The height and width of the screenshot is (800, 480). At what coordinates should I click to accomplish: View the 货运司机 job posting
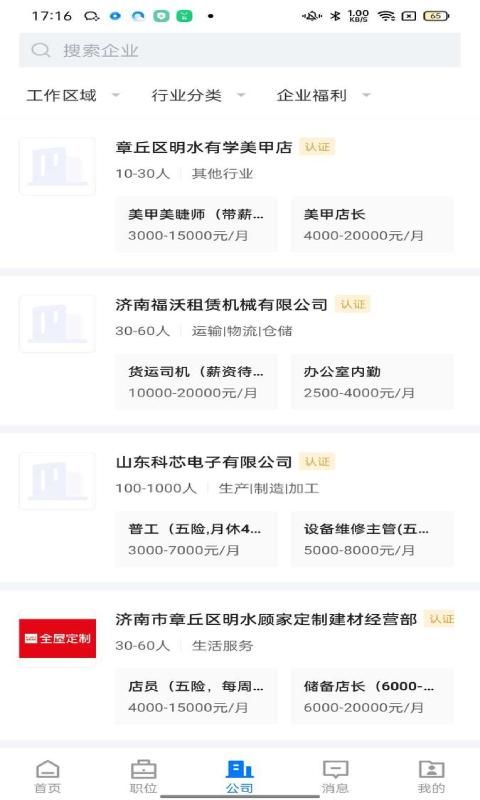click(196, 382)
